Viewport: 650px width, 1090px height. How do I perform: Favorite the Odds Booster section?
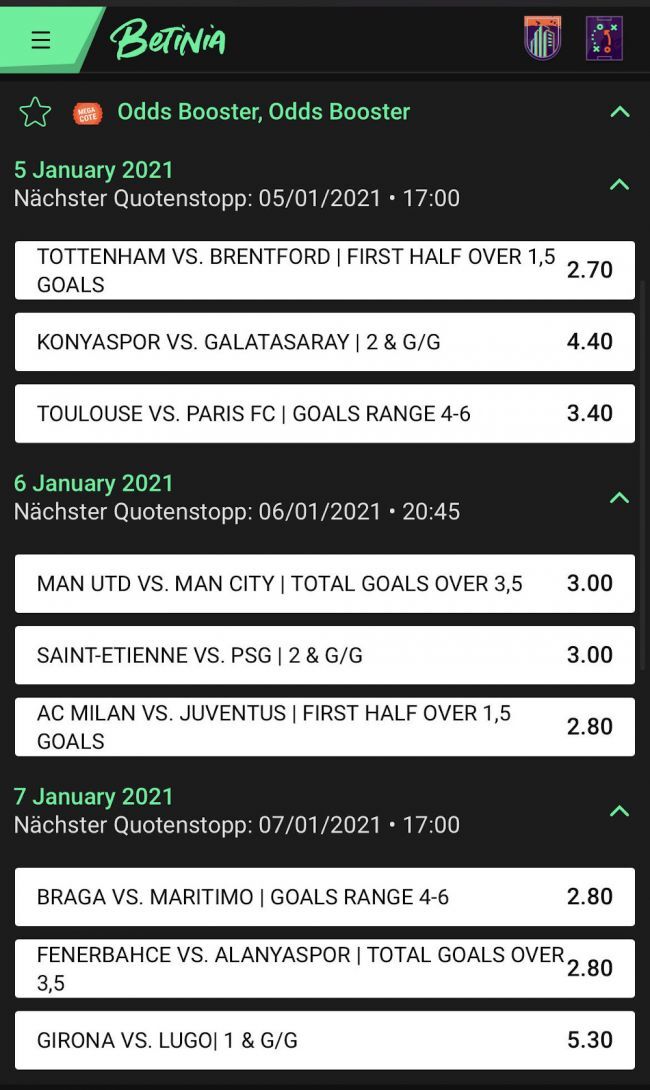[x=35, y=112]
